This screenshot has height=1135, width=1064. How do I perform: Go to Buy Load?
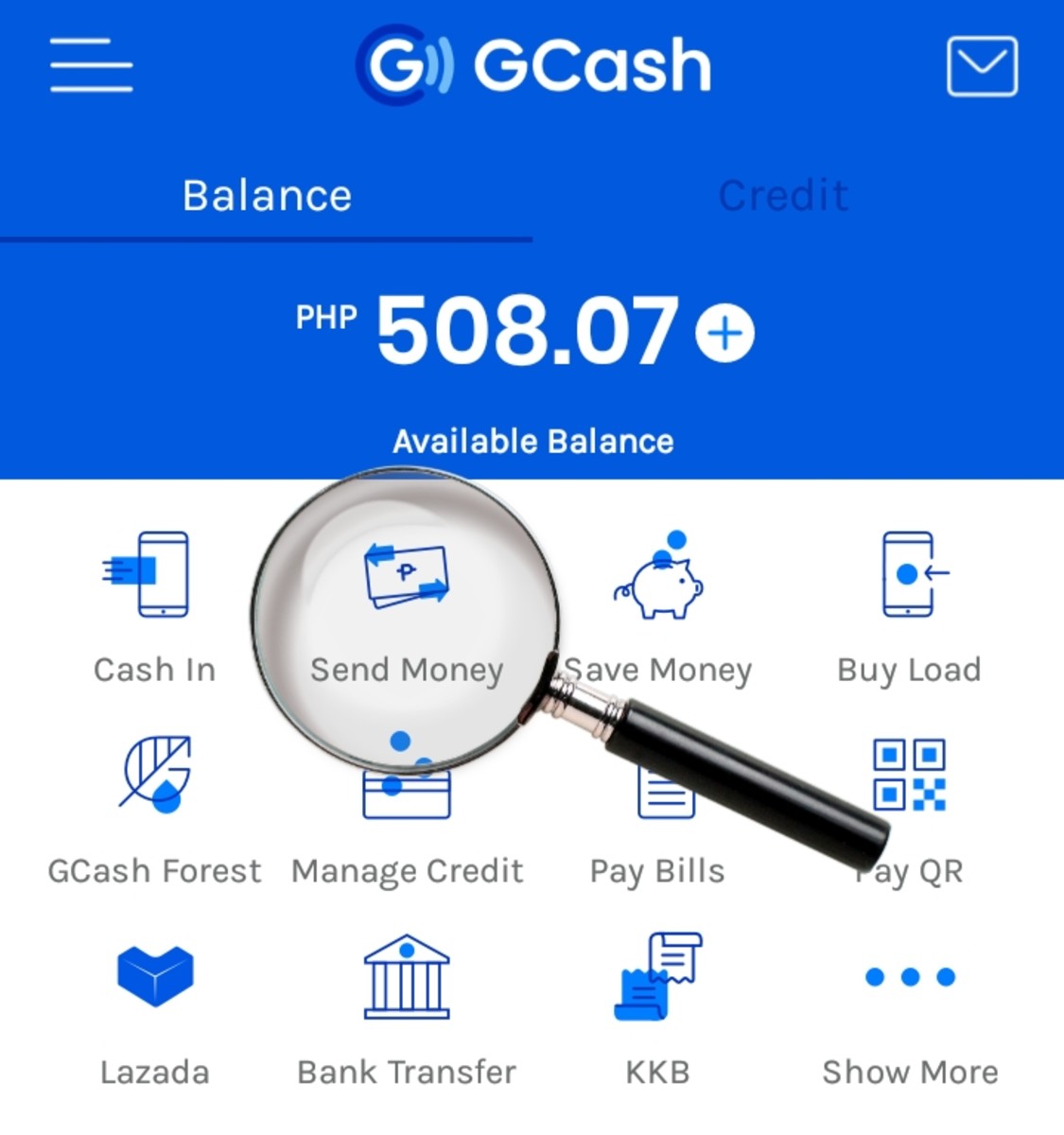910,605
